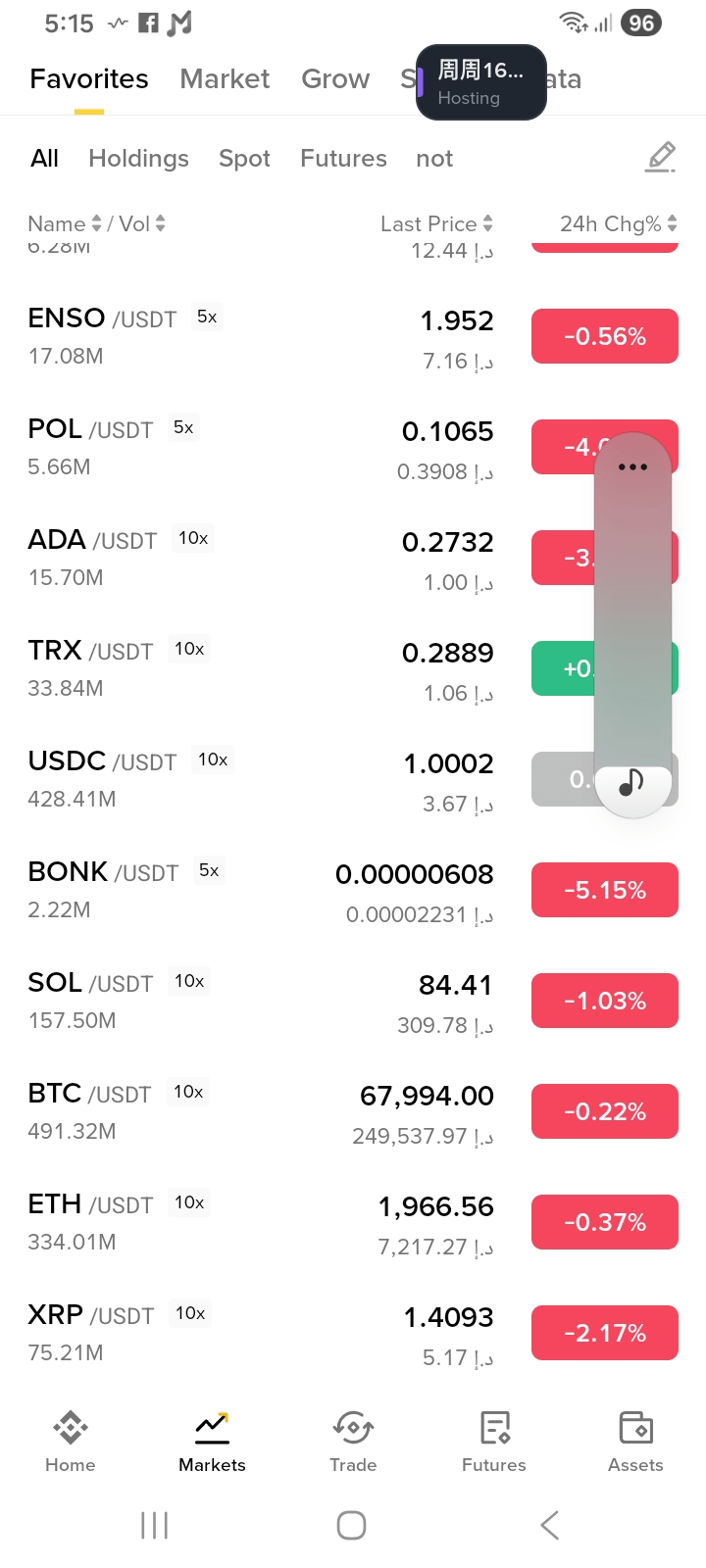
Task: Open the BONK/USDT pair row
Action: (353, 891)
